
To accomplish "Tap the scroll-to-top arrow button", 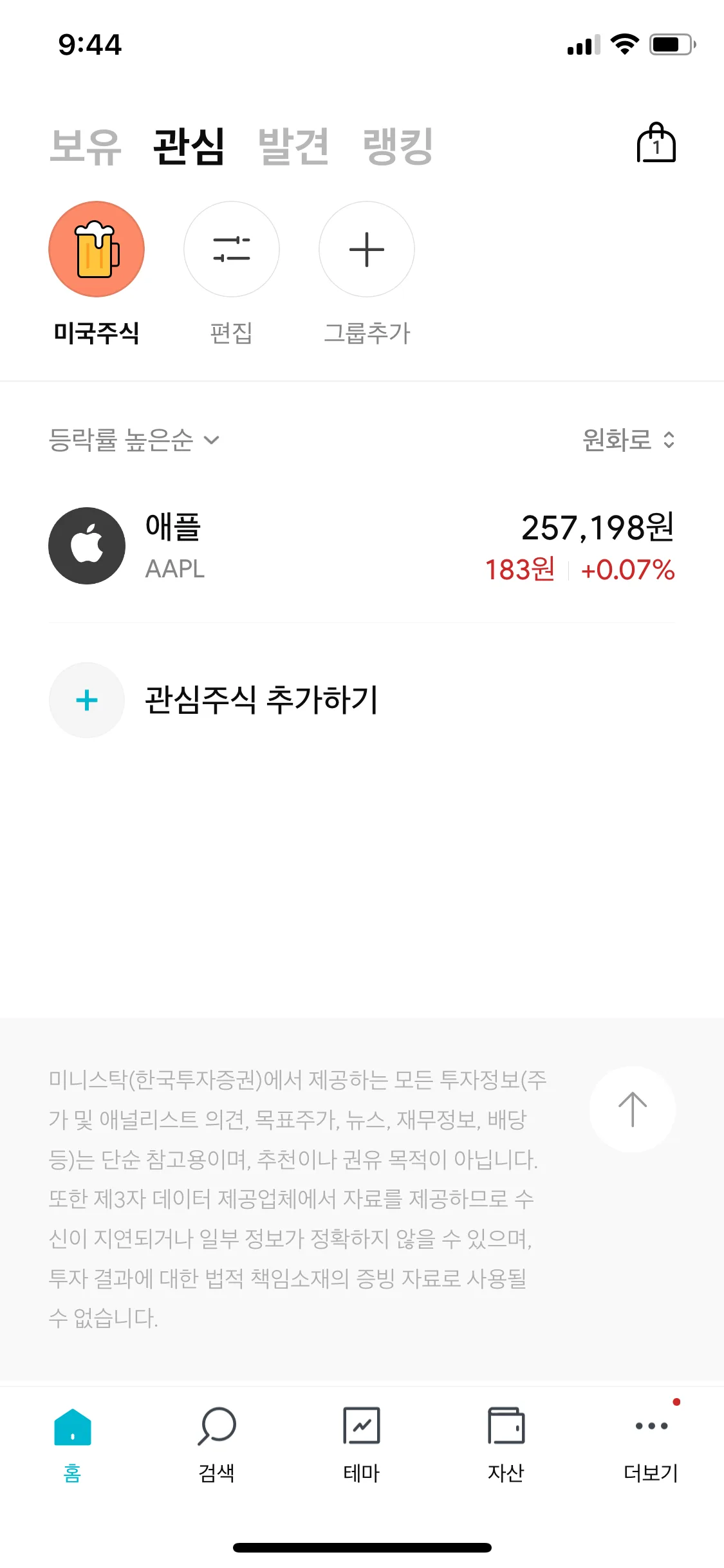I will (x=632, y=1109).
